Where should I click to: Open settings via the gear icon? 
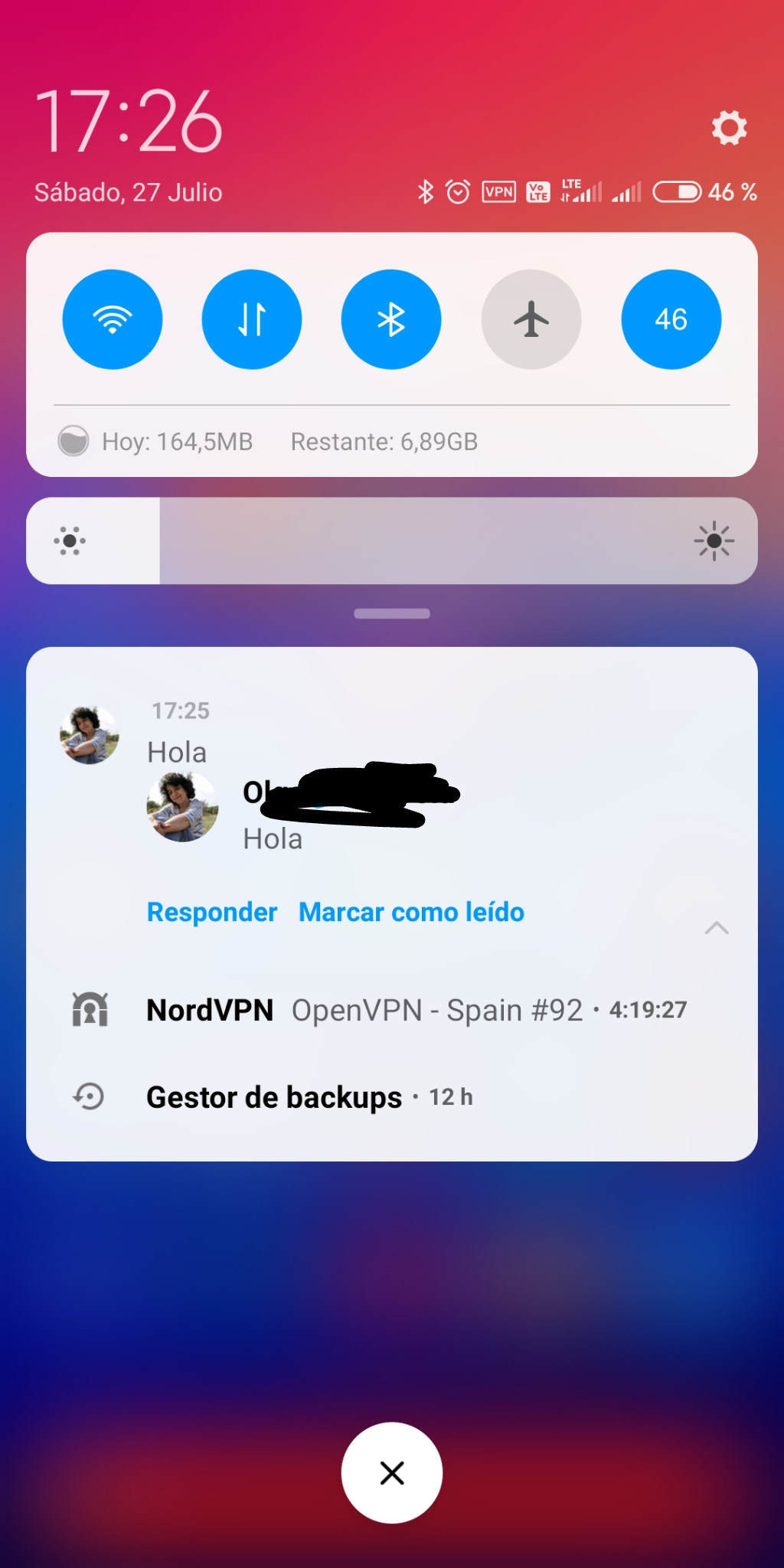[x=729, y=127]
